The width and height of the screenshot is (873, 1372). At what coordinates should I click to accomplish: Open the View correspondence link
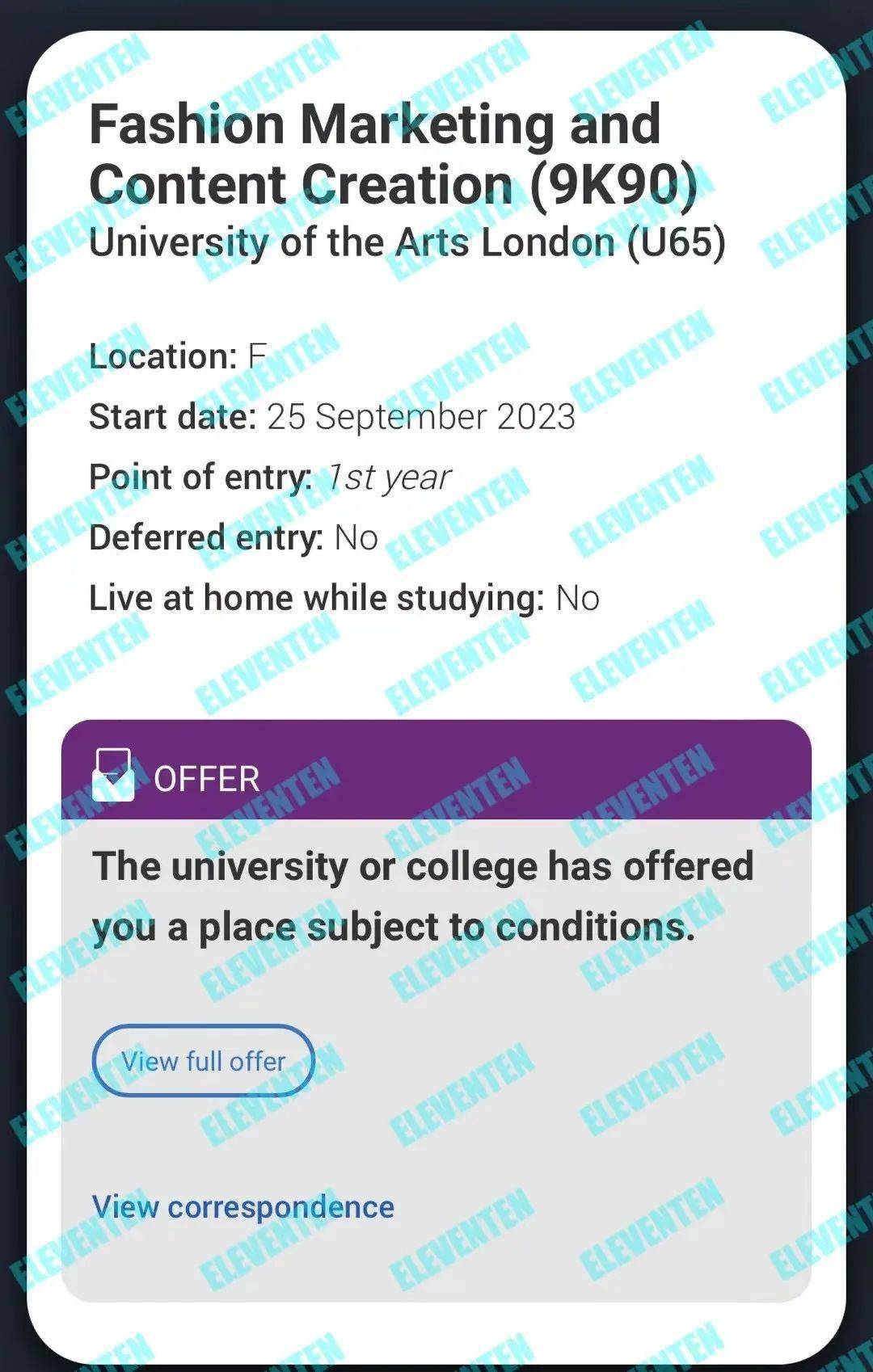[242, 1206]
